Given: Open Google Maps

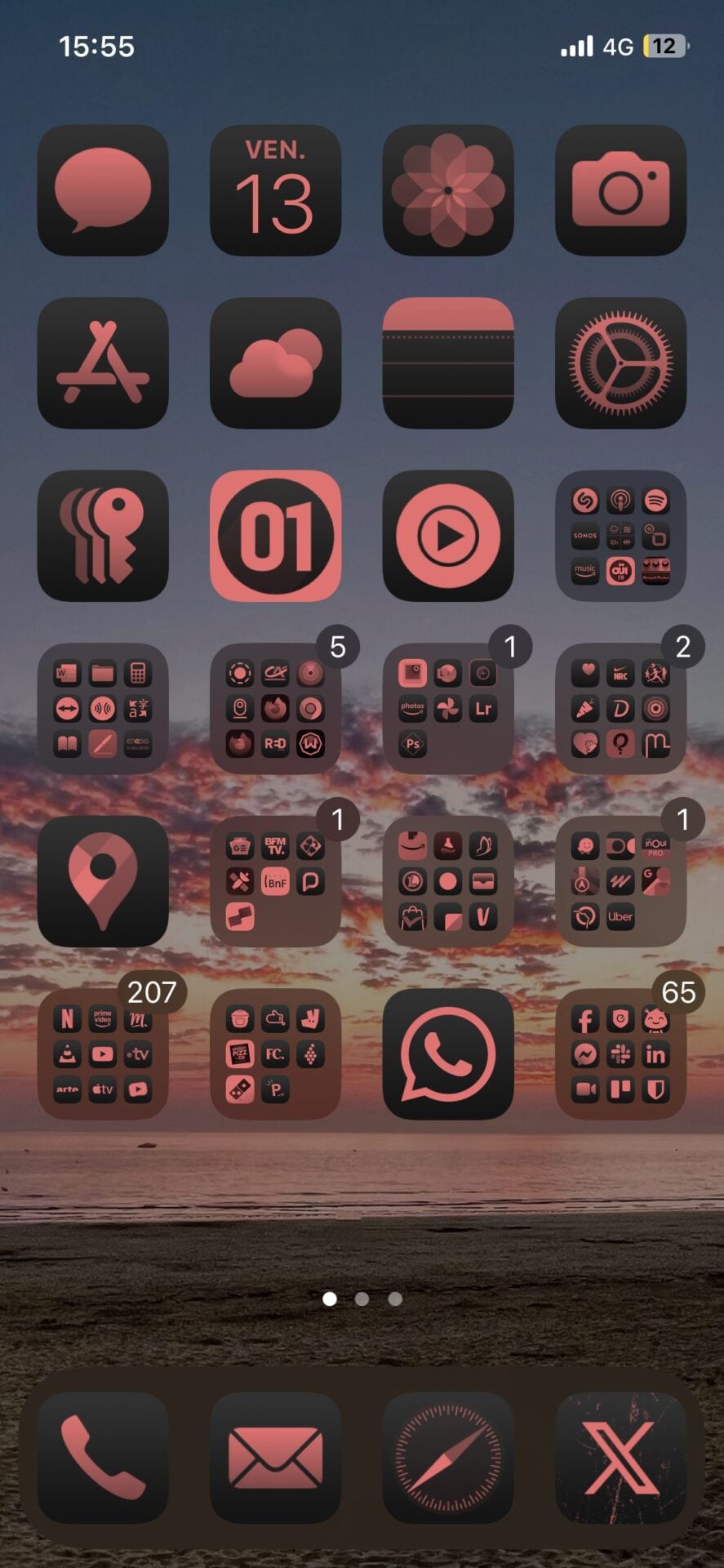Looking at the screenshot, I should (x=103, y=881).
